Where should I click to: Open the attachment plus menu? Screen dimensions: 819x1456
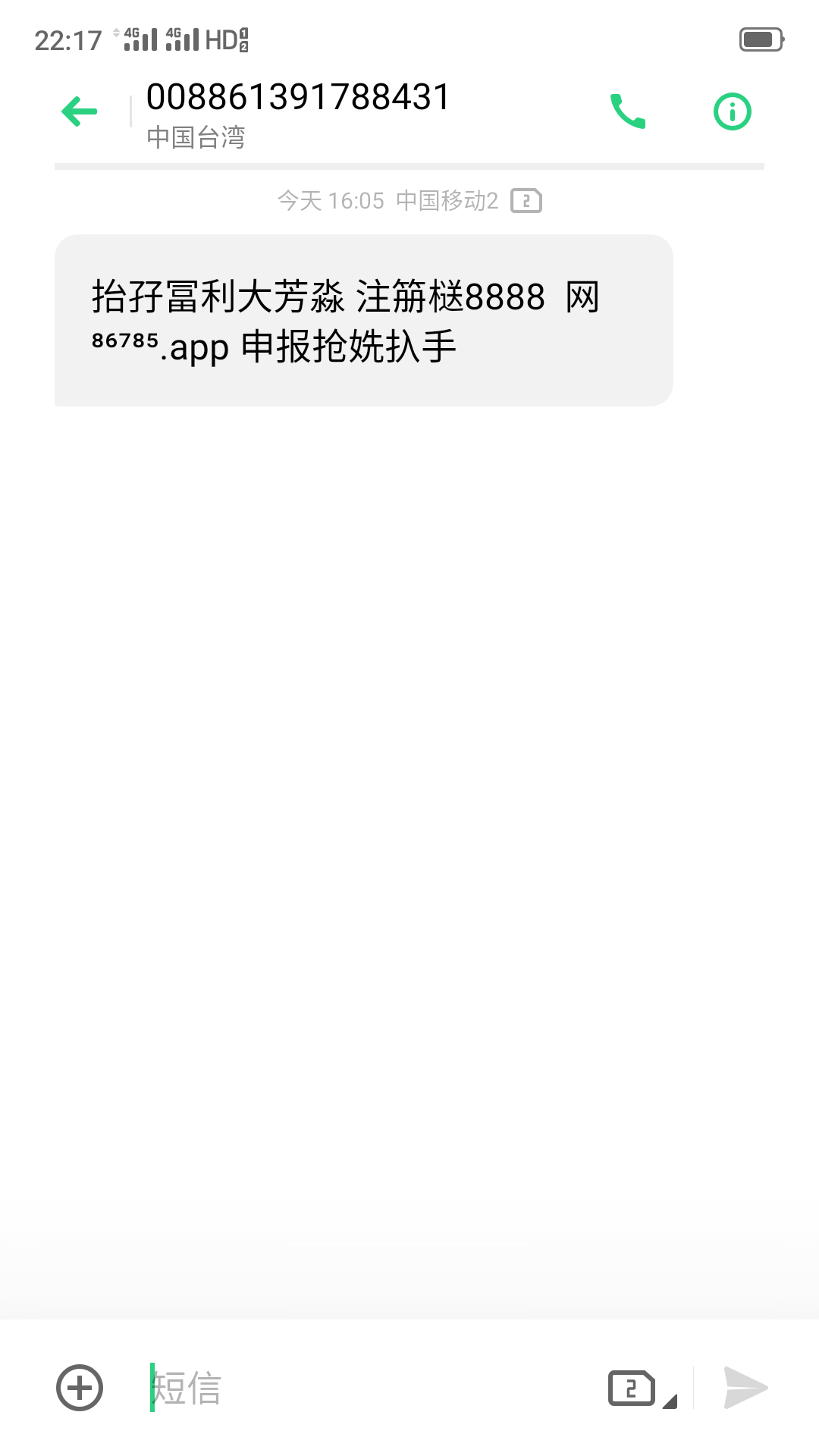pos(80,1388)
